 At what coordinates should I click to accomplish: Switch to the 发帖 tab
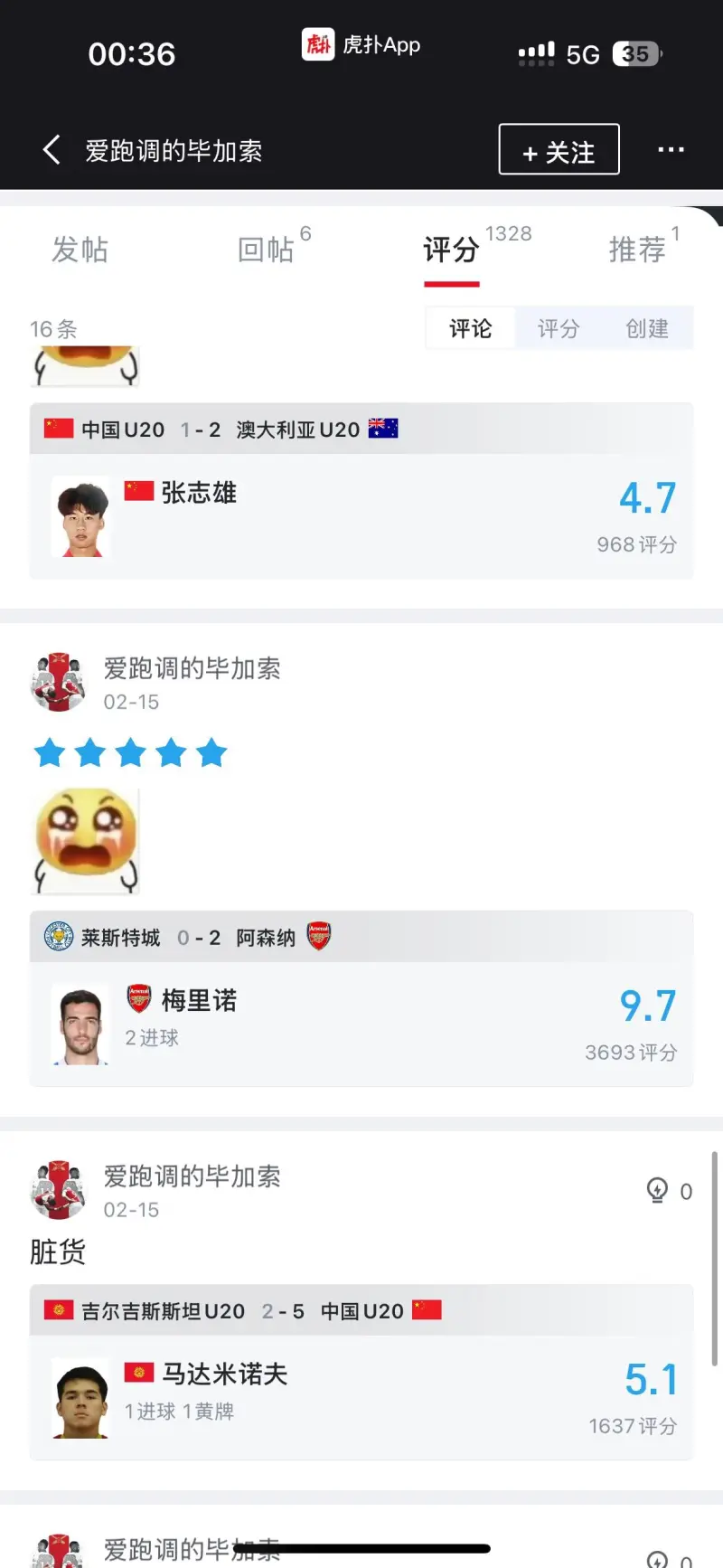click(x=80, y=250)
